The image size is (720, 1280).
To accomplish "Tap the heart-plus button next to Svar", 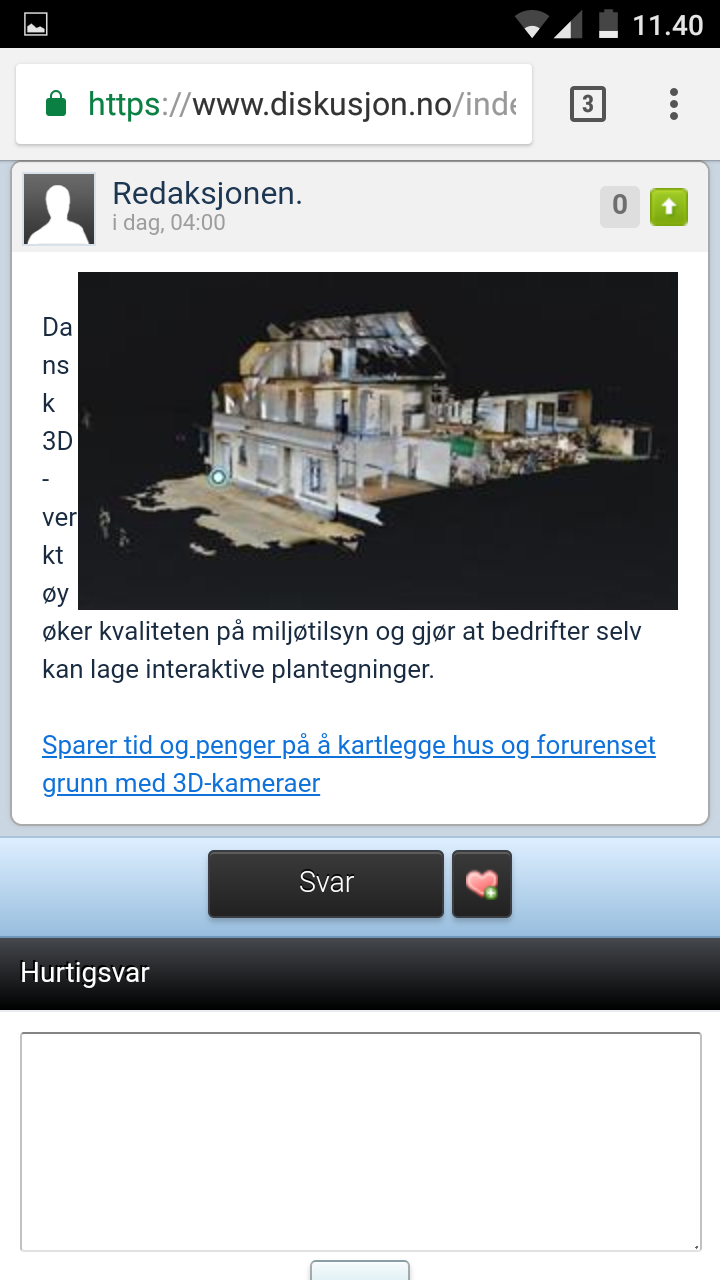I will 482,883.
